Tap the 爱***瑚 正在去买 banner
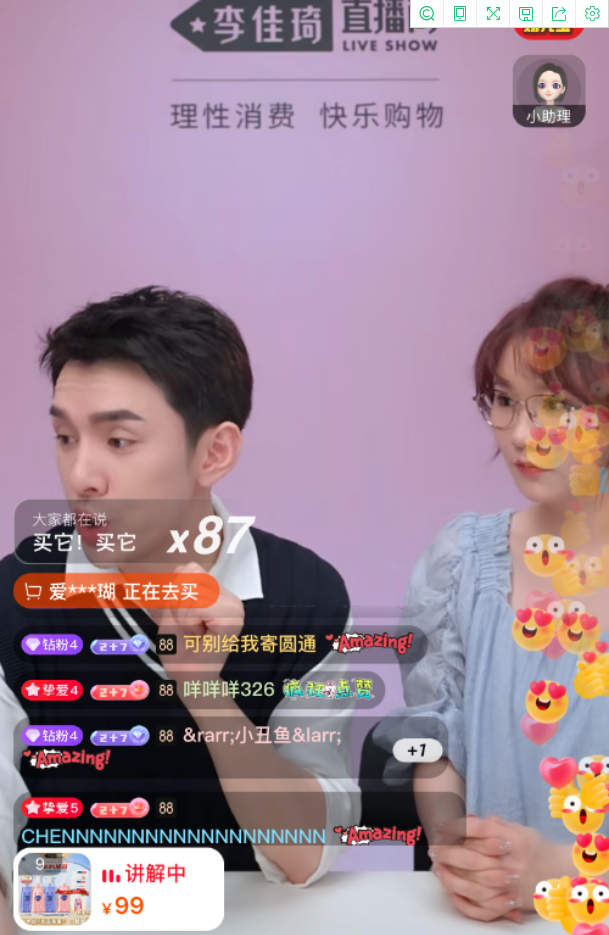 116,592
